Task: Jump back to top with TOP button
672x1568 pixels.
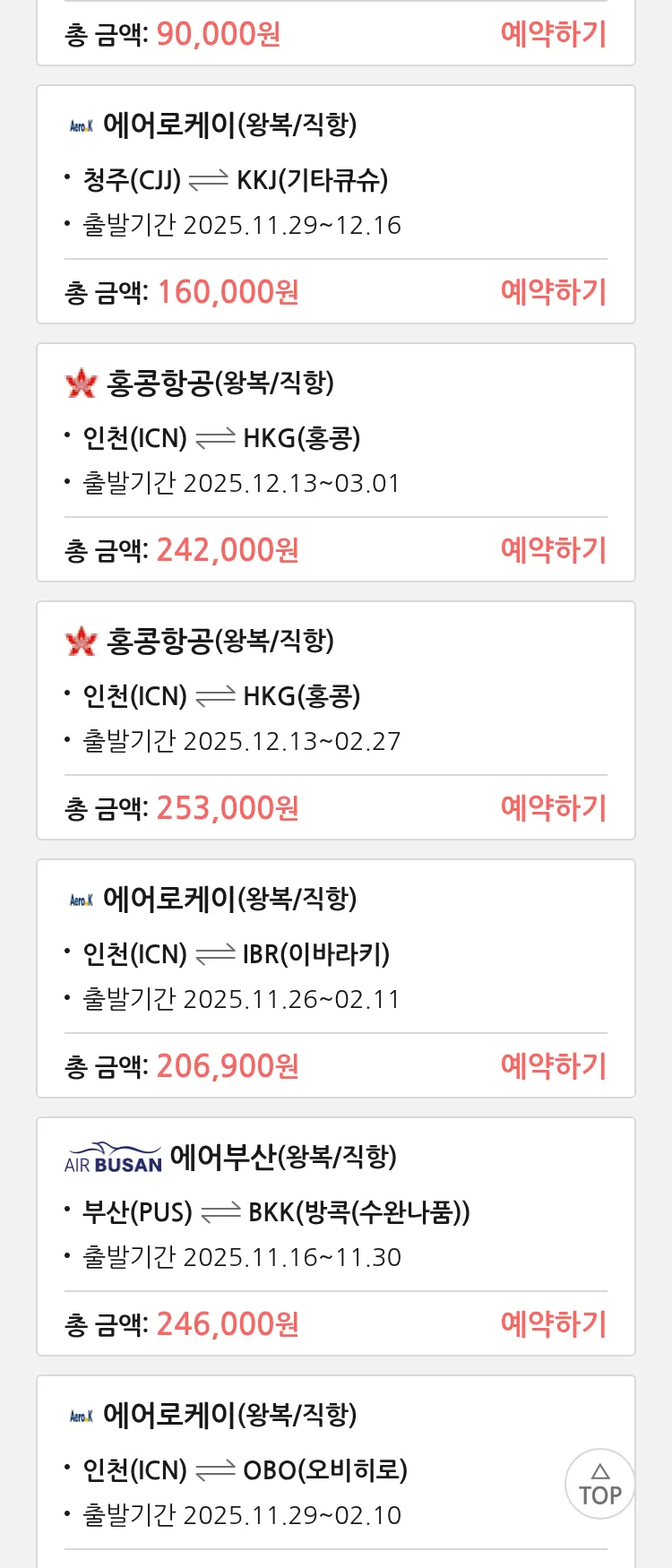Action: coord(599,1483)
